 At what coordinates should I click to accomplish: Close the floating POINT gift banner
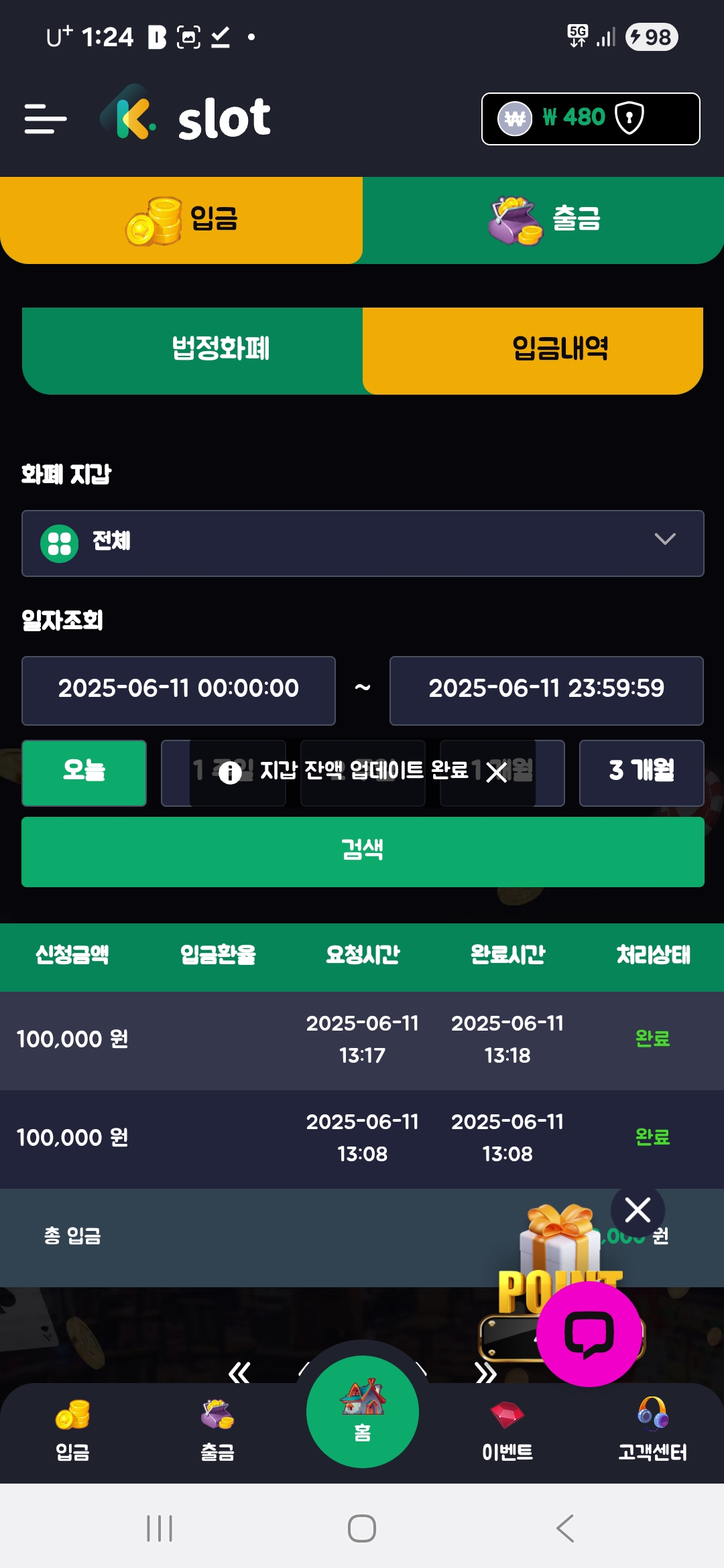click(x=638, y=1210)
